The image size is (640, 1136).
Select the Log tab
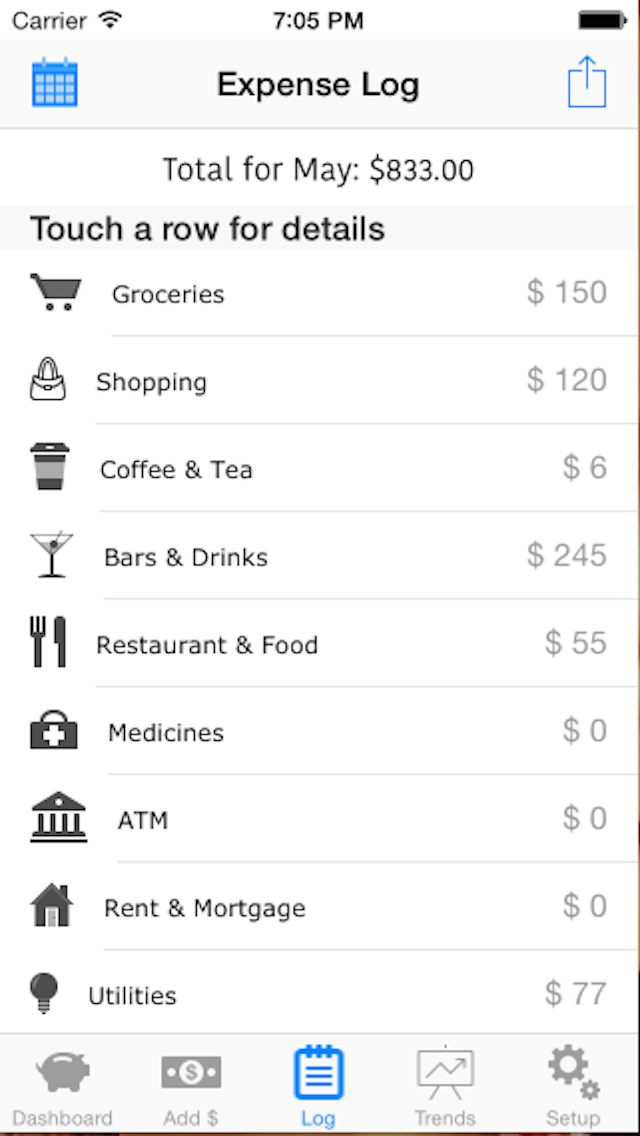click(319, 1085)
